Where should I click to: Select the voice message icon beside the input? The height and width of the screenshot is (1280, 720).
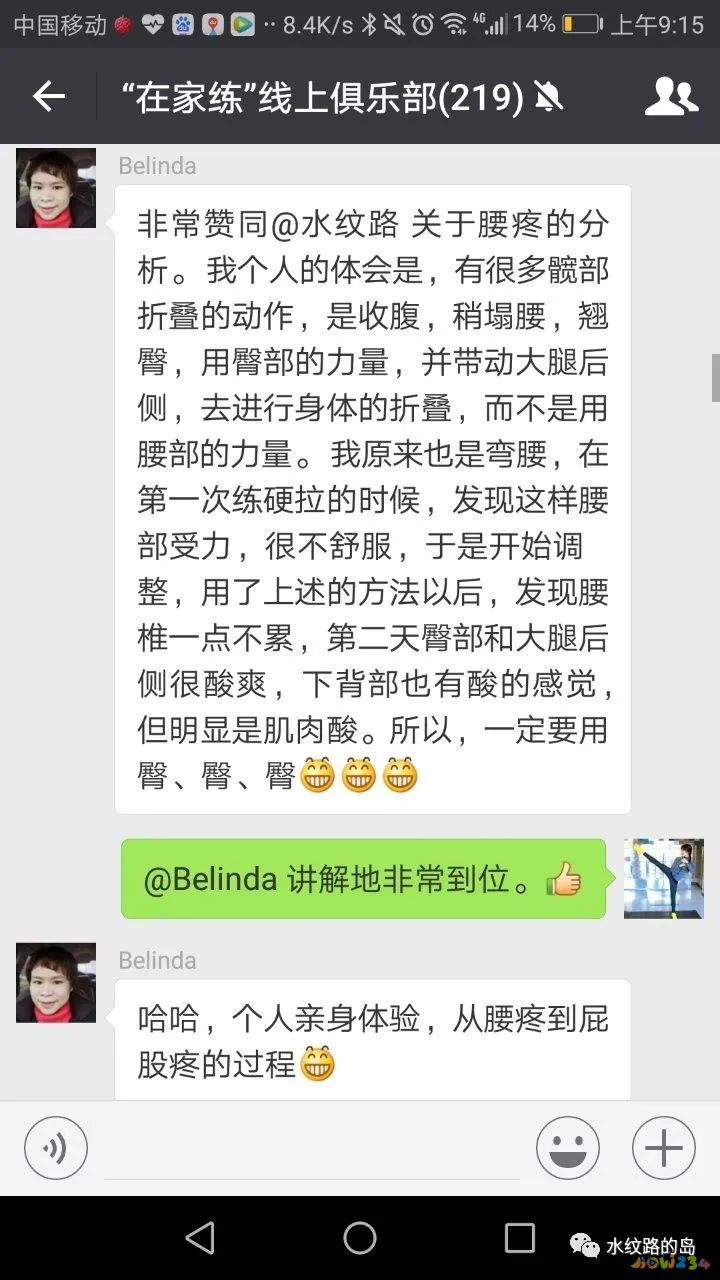click(55, 1147)
